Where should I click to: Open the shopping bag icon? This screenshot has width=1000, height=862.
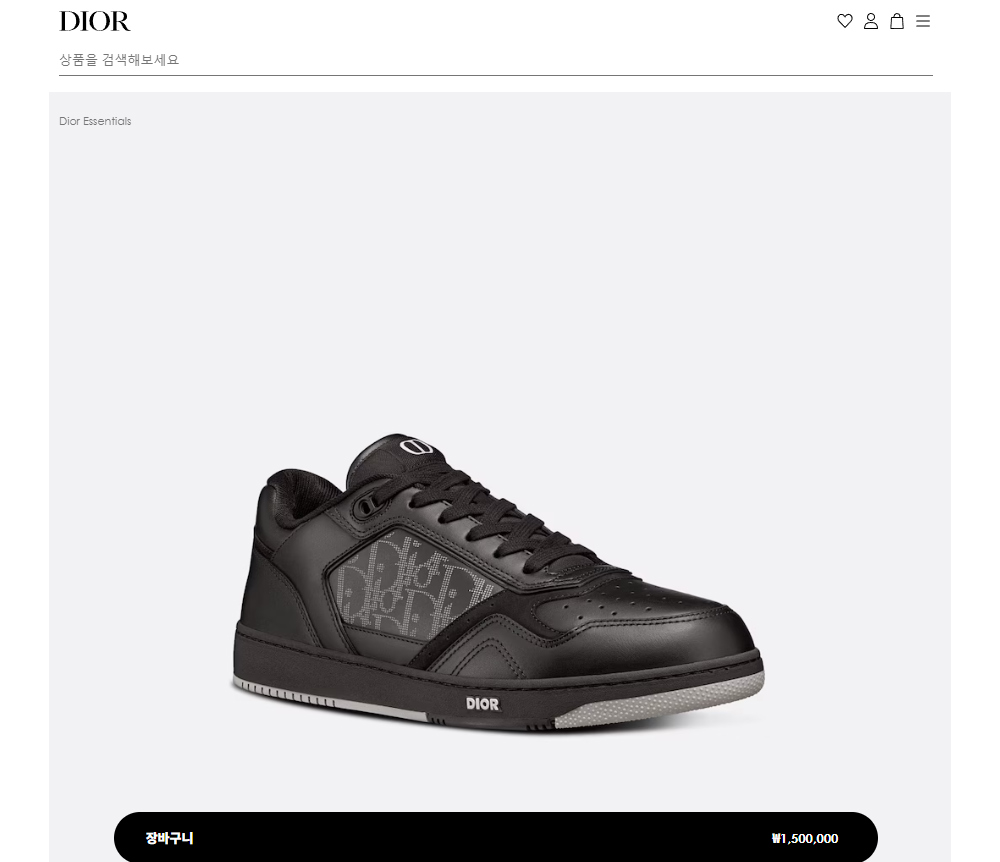[897, 21]
